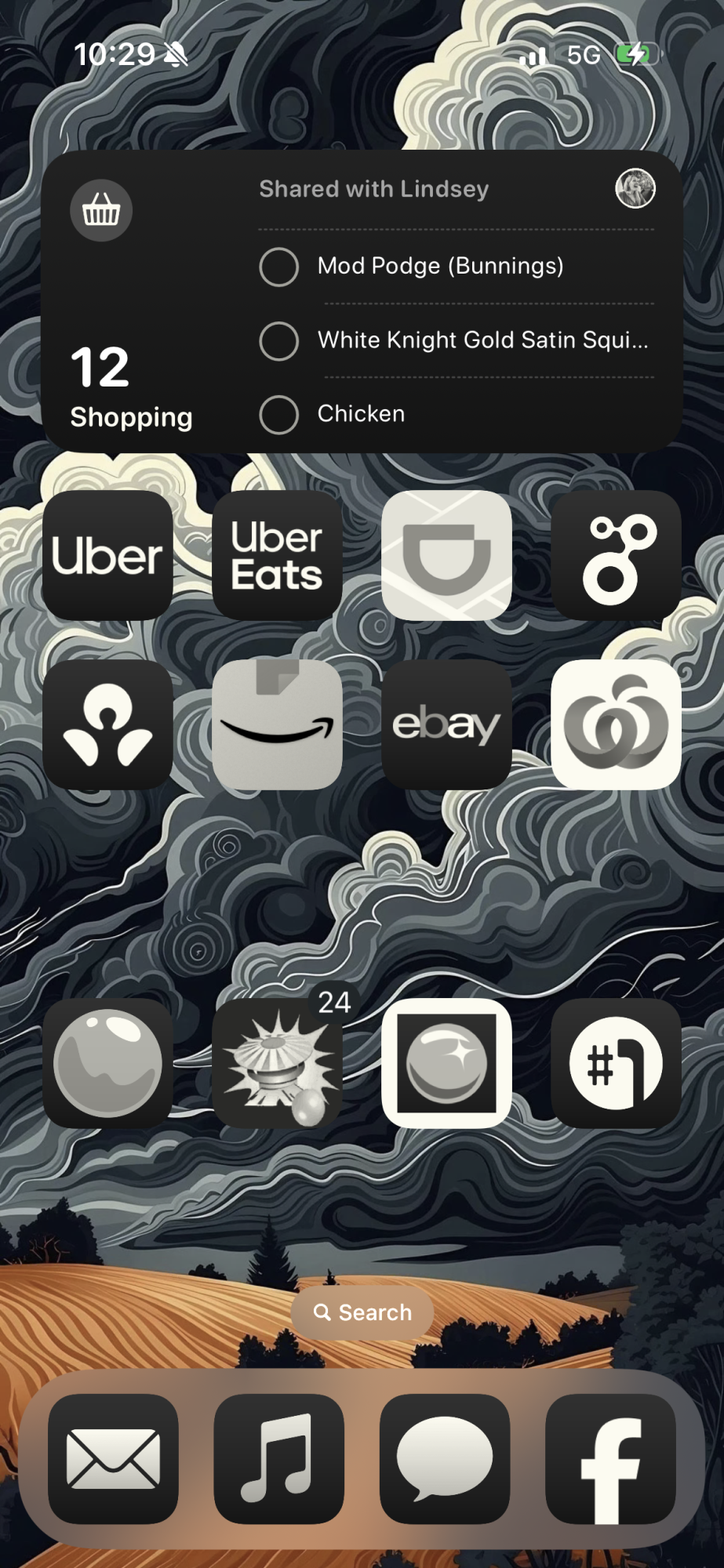Viewport: 724px width, 1568px height.
Task: Launch the Amazon app
Action: coord(277,724)
